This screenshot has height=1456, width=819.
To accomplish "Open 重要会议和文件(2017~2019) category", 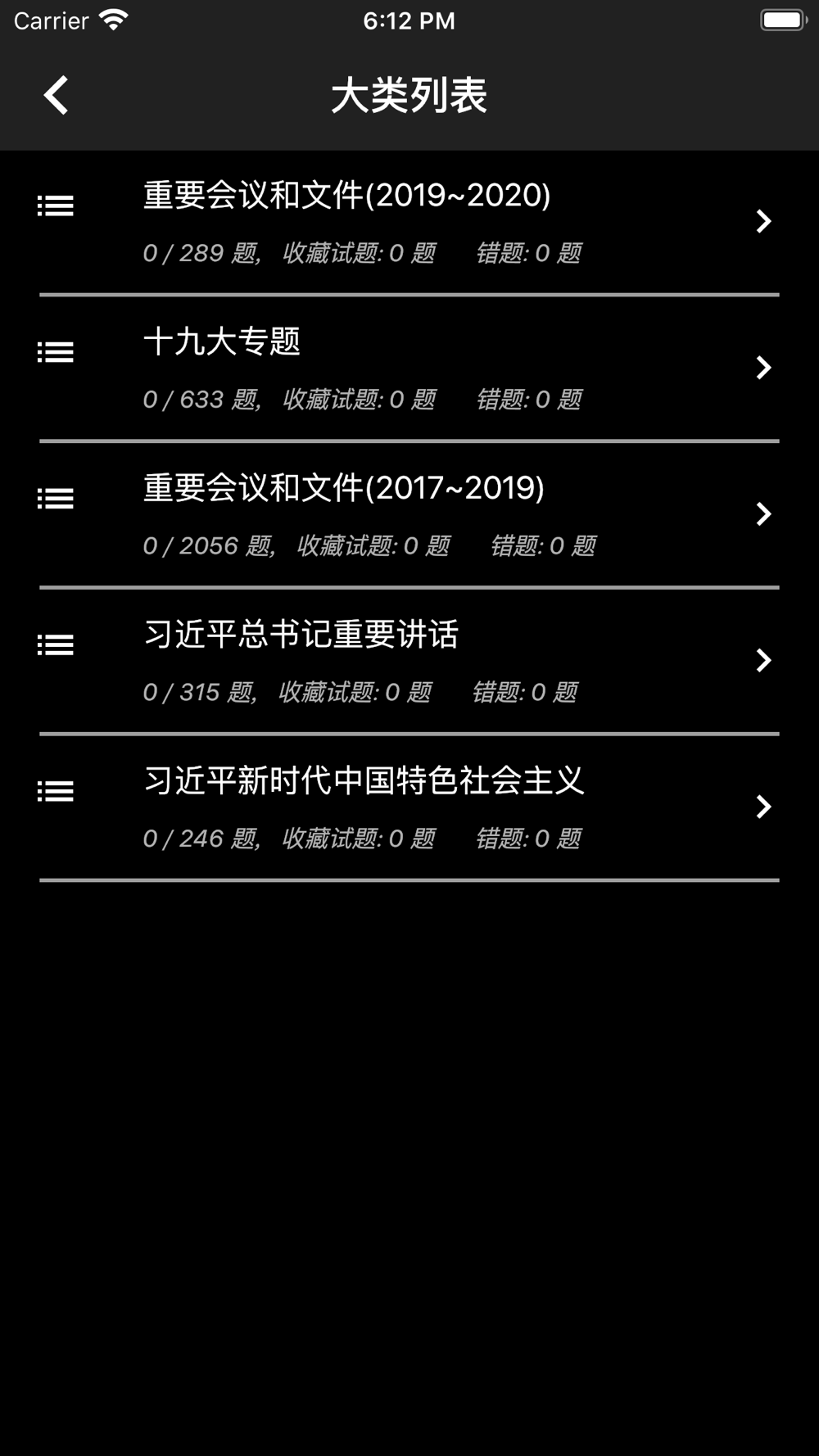I will pyautogui.click(x=409, y=514).
